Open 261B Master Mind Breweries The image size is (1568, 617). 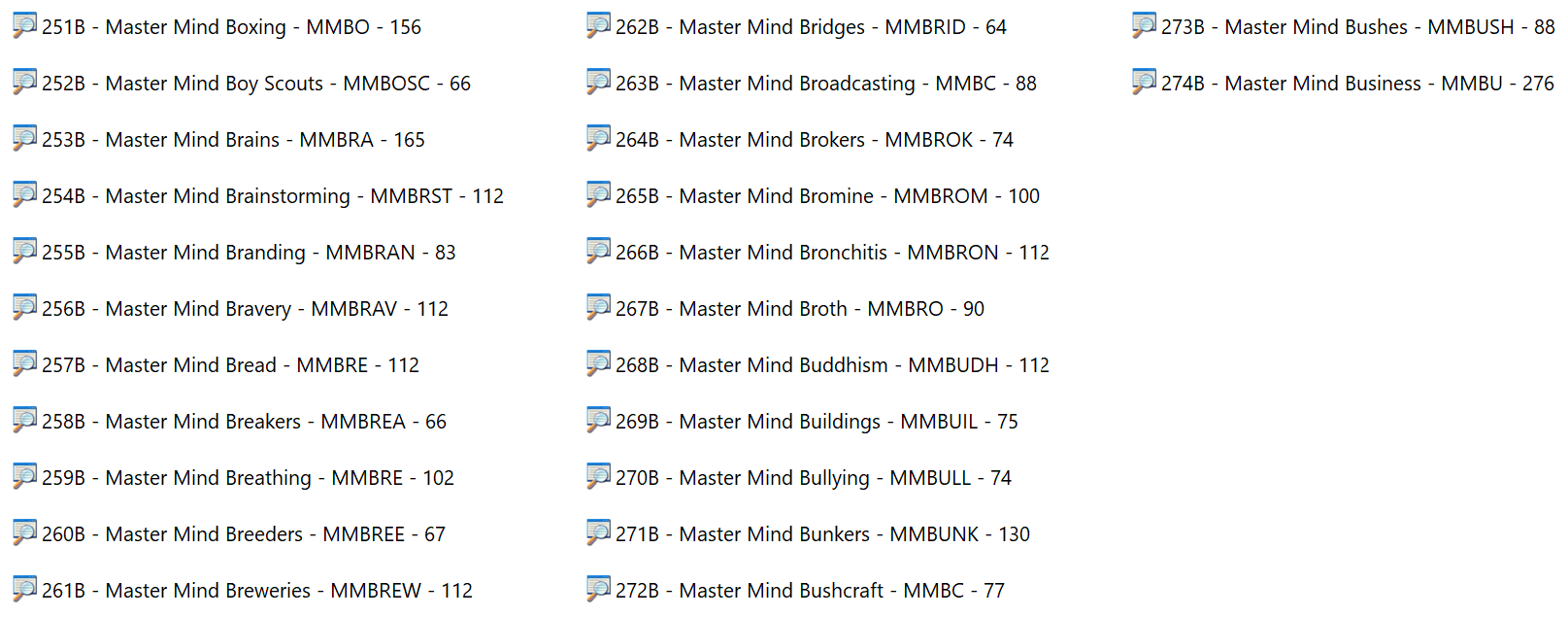click(256, 591)
